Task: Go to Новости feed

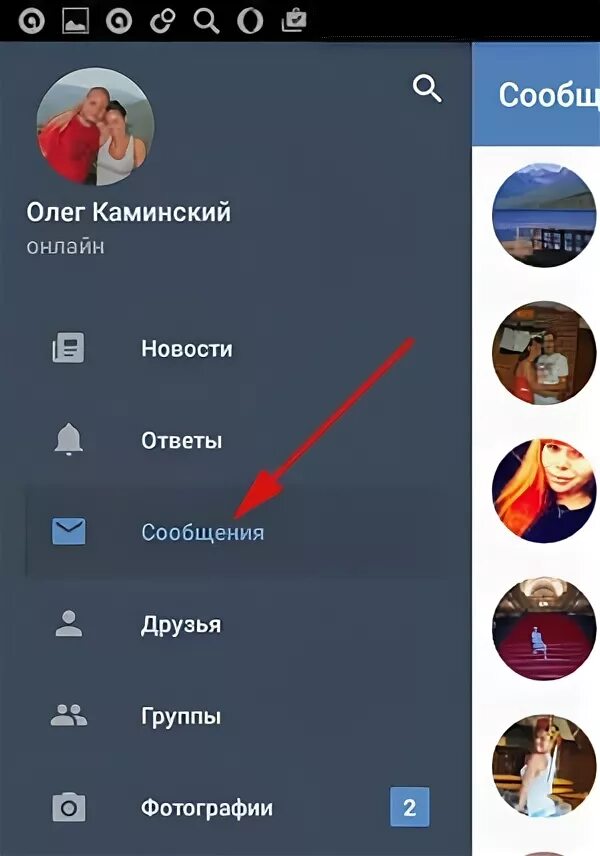Action: pos(186,349)
